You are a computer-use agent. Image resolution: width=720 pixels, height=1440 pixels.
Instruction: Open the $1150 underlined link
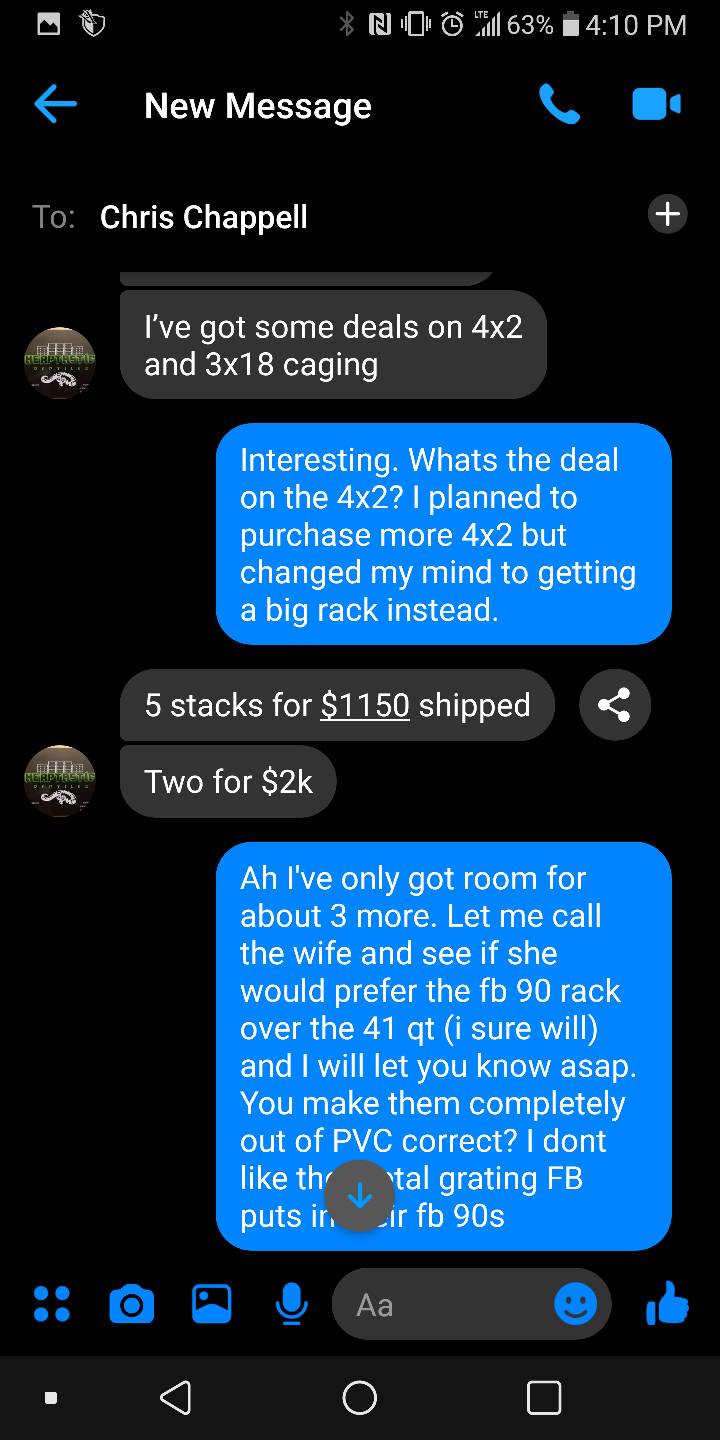tap(364, 705)
